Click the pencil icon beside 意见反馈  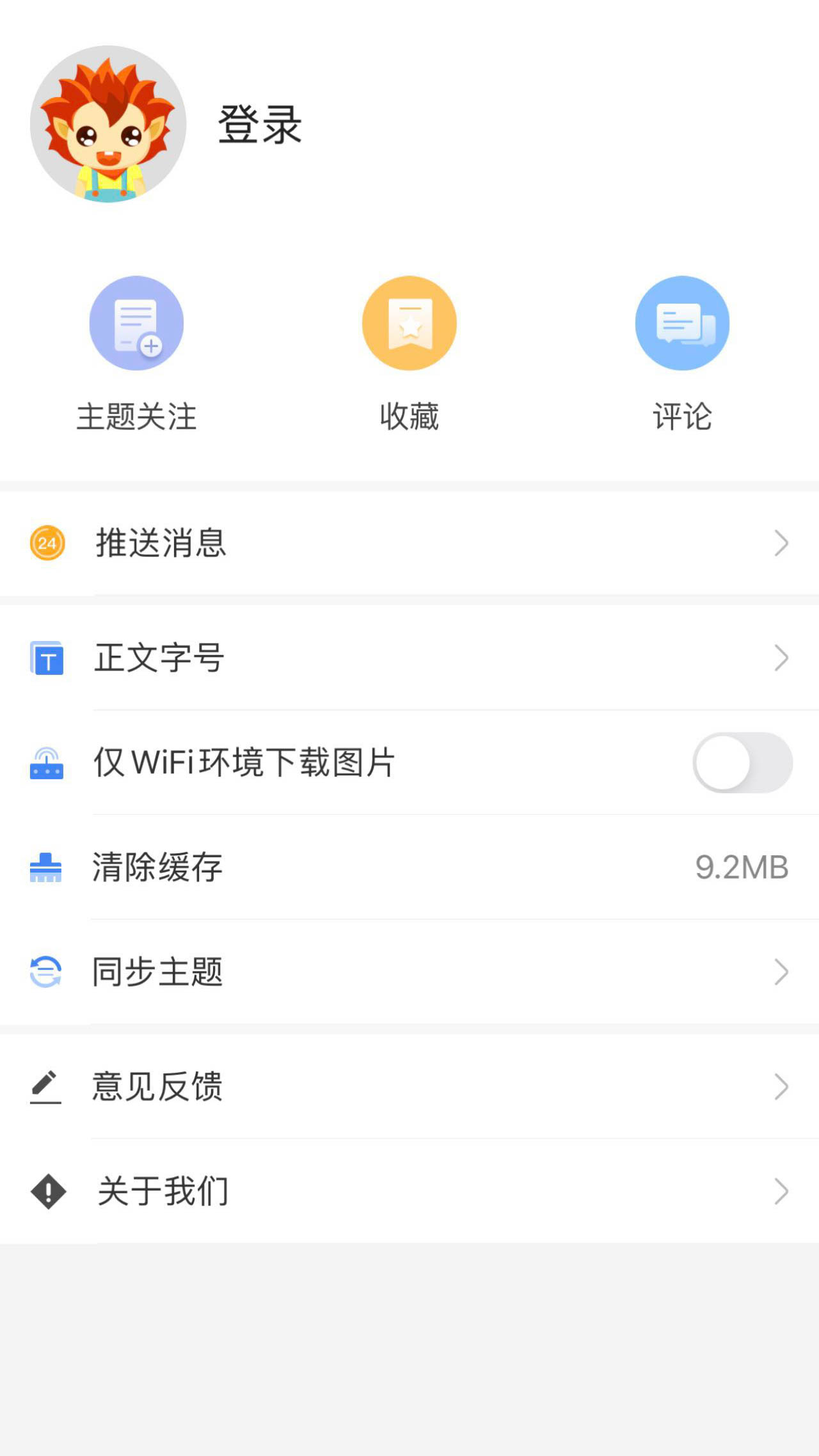(x=45, y=1086)
